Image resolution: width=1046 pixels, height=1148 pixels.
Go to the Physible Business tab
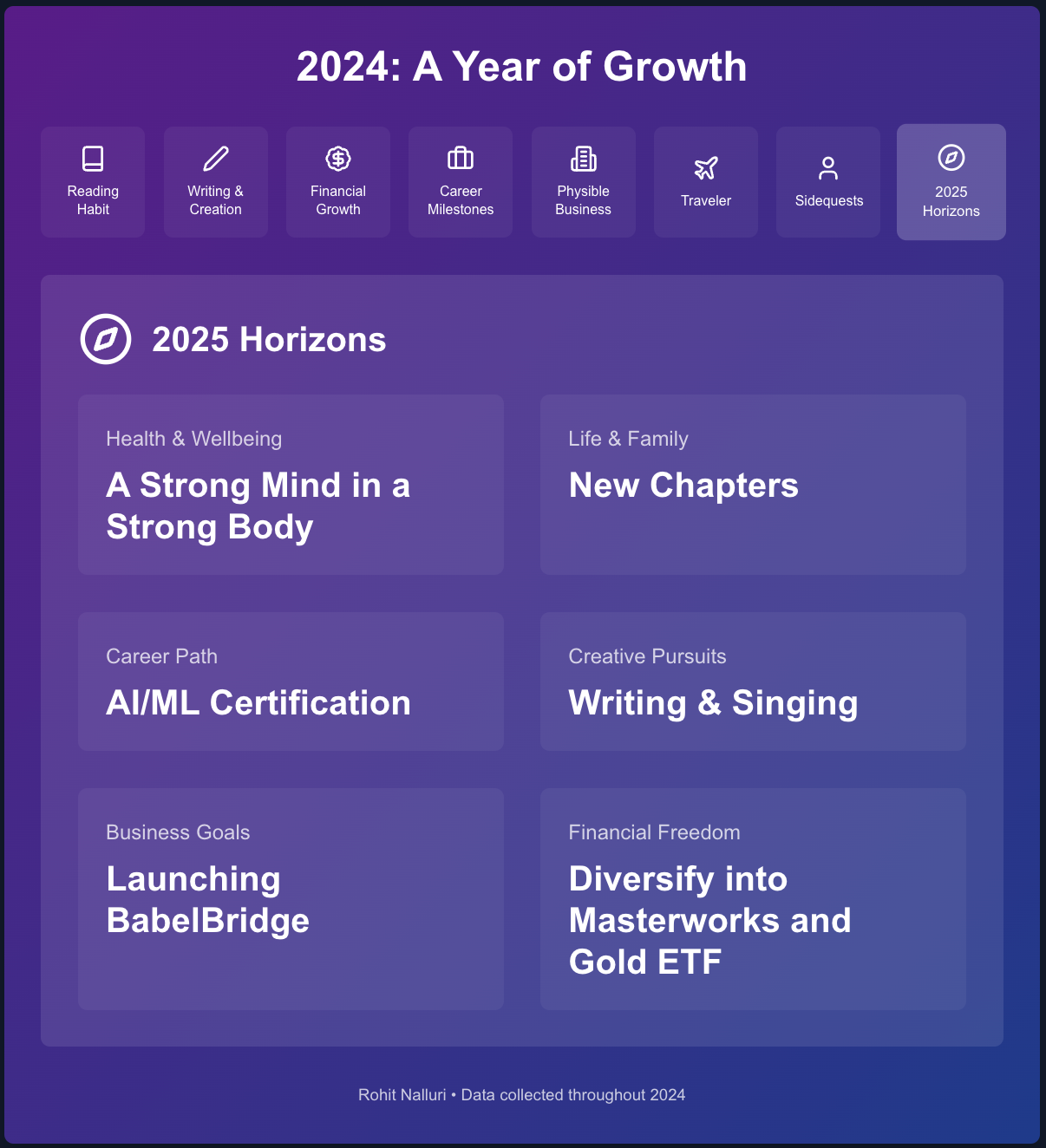tap(583, 182)
